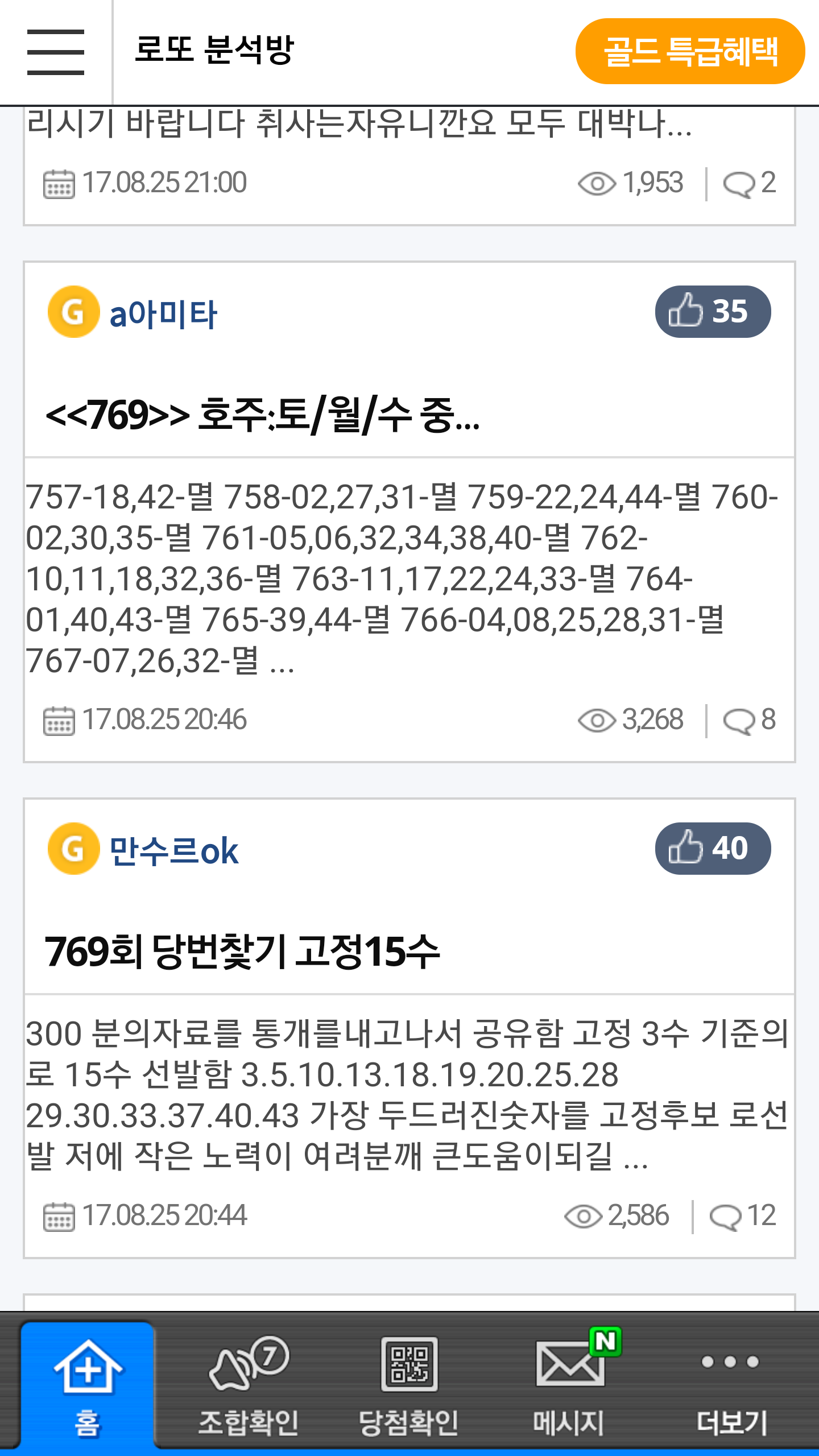Screen dimensions: 819x1456
Task: Open the 더보기 more tab
Action: click(730, 1384)
